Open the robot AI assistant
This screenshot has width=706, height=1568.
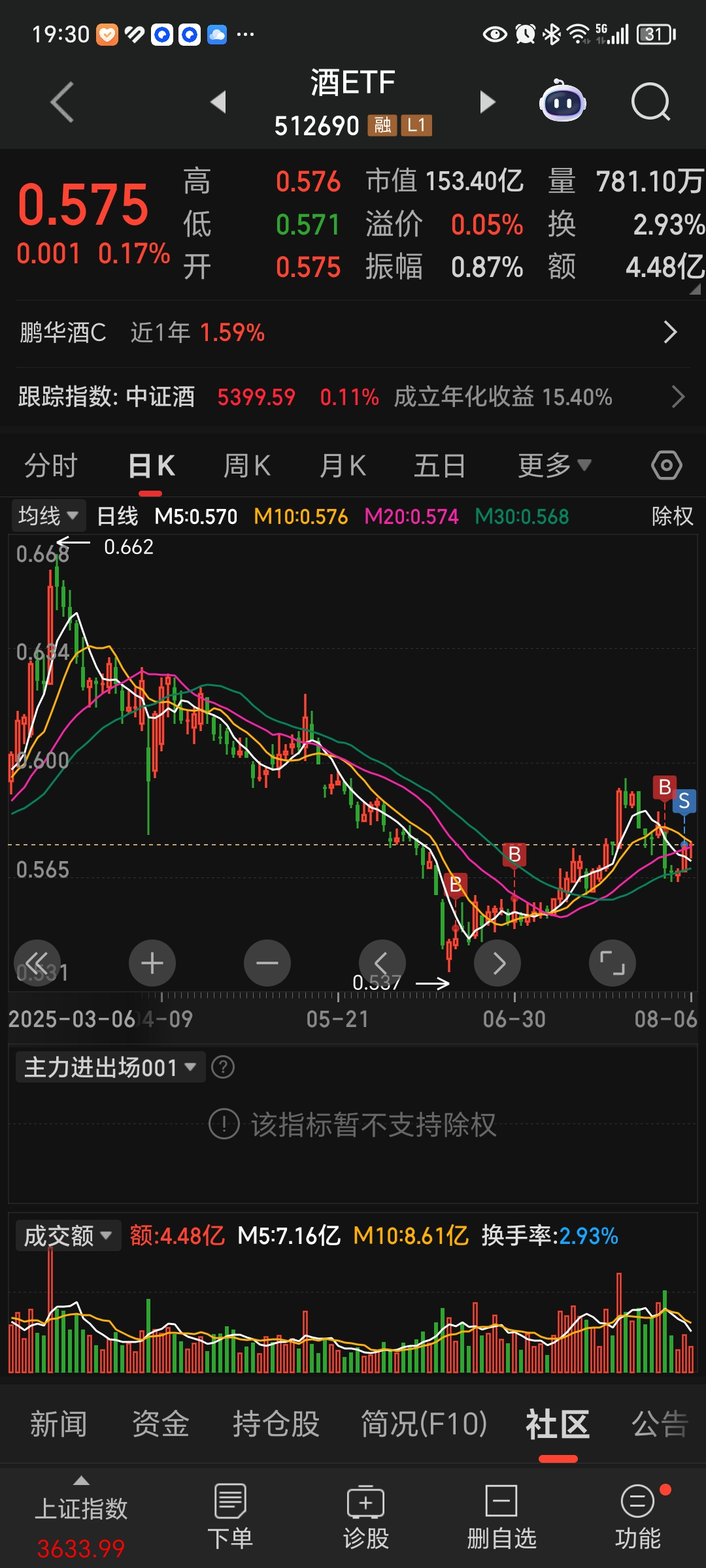[x=562, y=103]
